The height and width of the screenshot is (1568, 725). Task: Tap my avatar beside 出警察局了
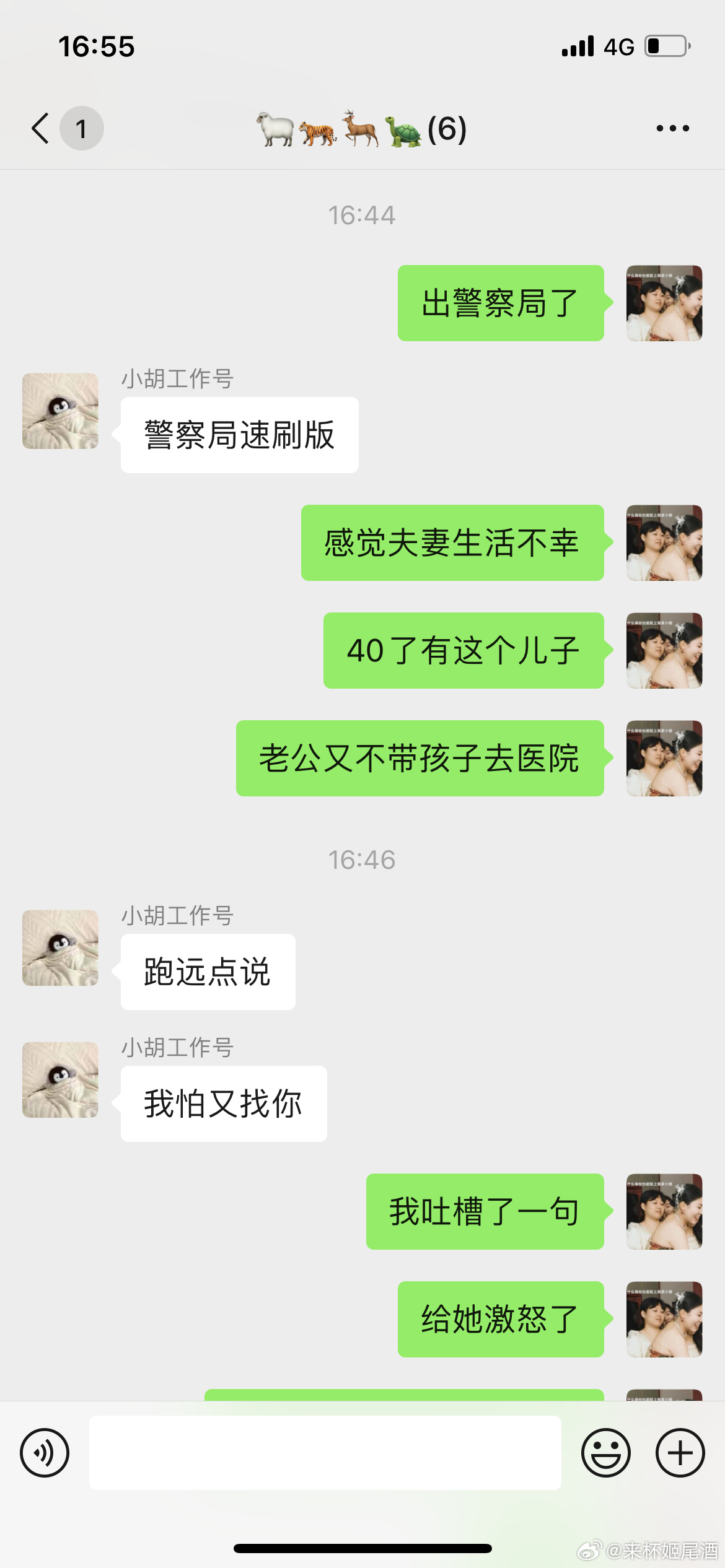pyautogui.click(x=664, y=303)
